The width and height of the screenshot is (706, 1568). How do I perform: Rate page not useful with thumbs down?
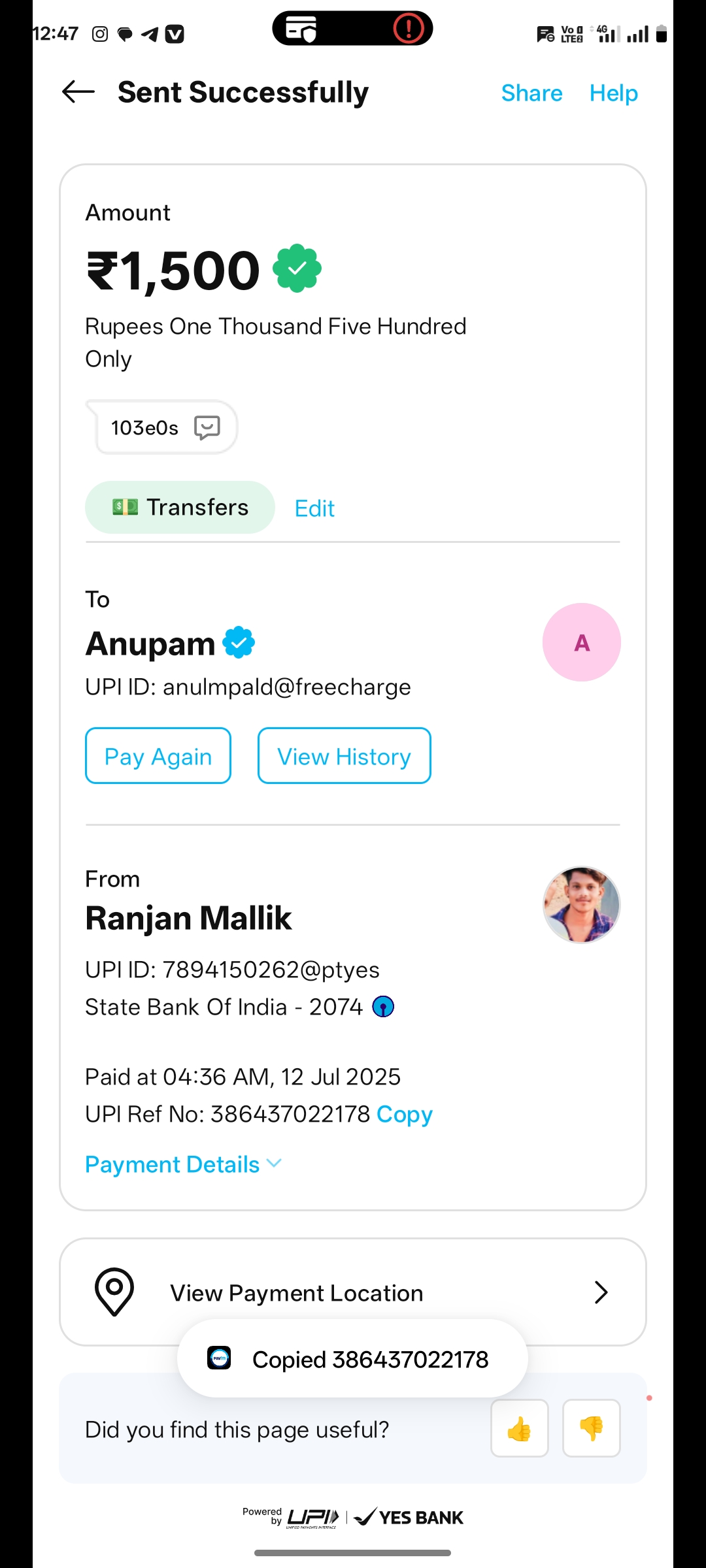pos(591,1428)
